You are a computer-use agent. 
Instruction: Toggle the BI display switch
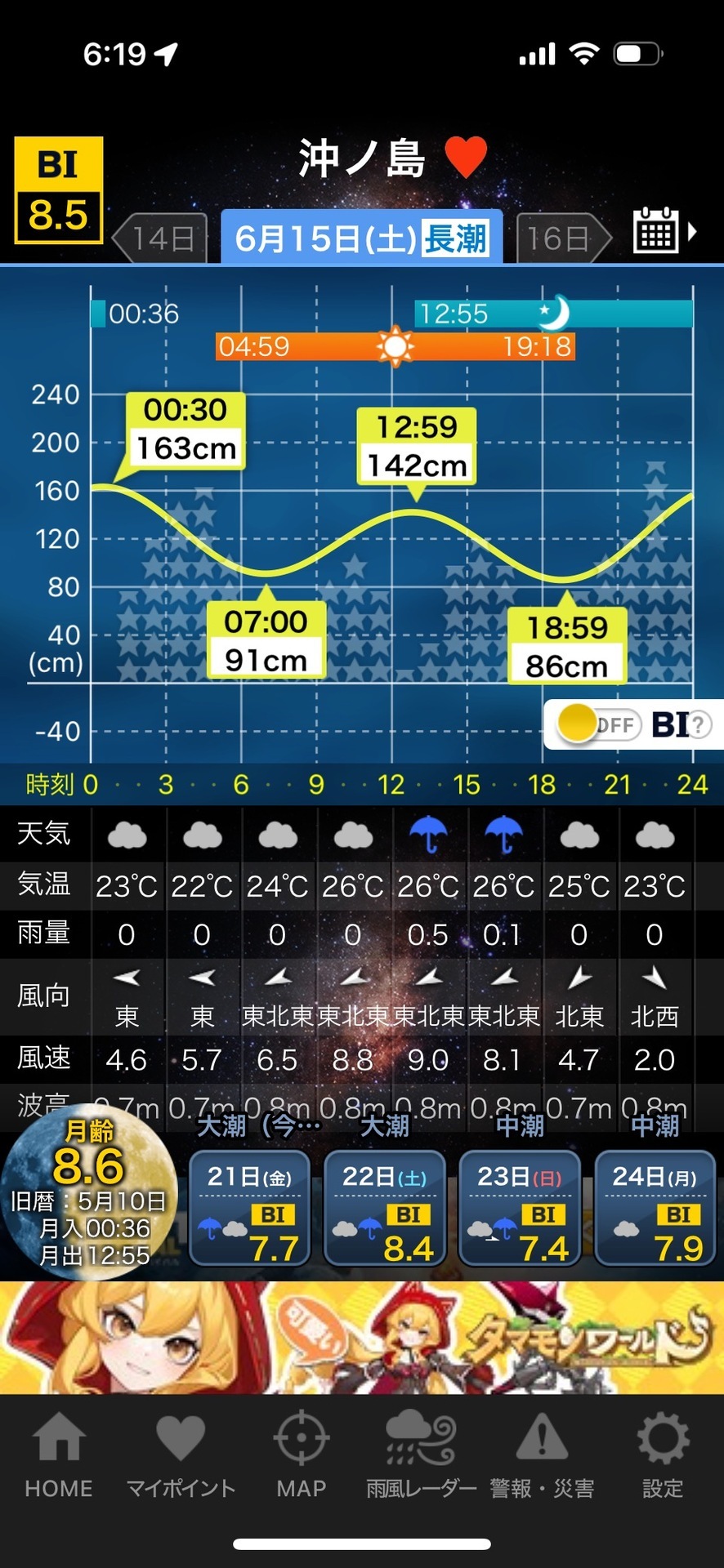click(597, 724)
